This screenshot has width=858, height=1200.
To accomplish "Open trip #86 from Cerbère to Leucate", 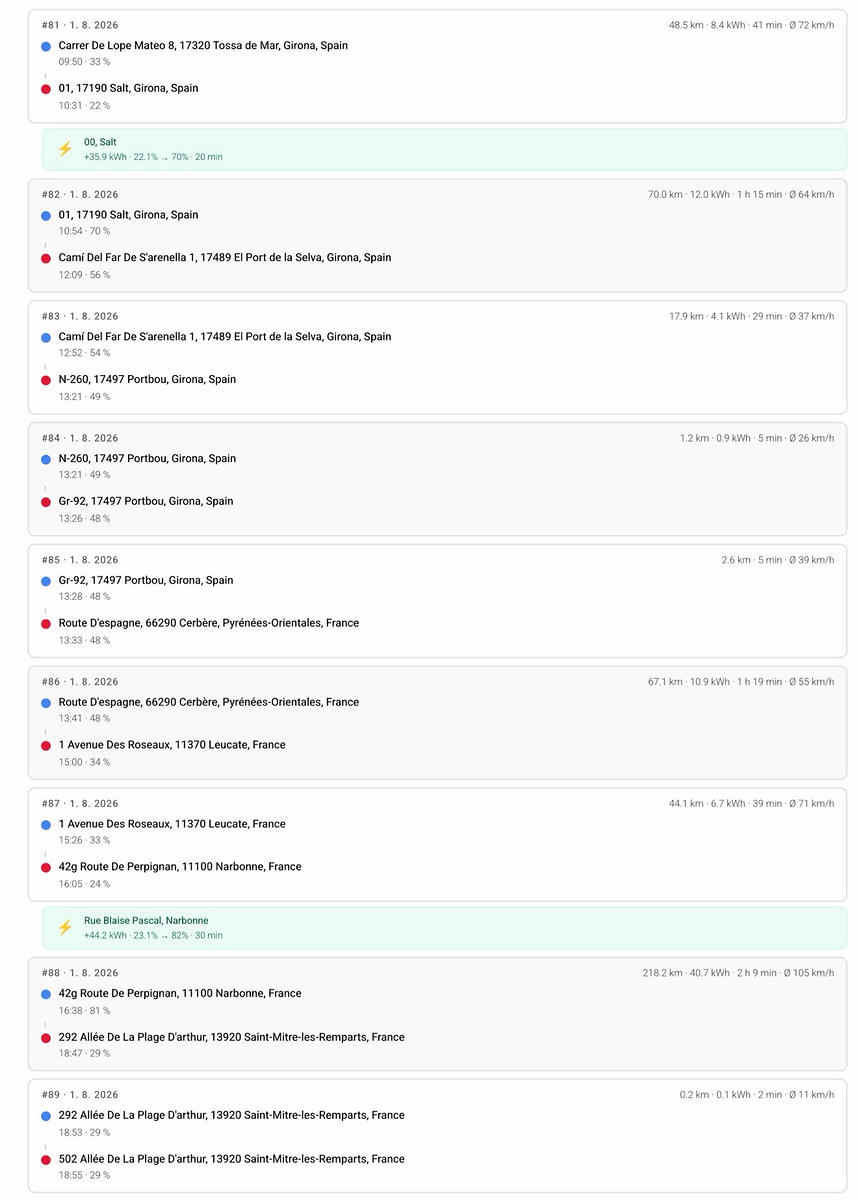I will [x=437, y=723].
